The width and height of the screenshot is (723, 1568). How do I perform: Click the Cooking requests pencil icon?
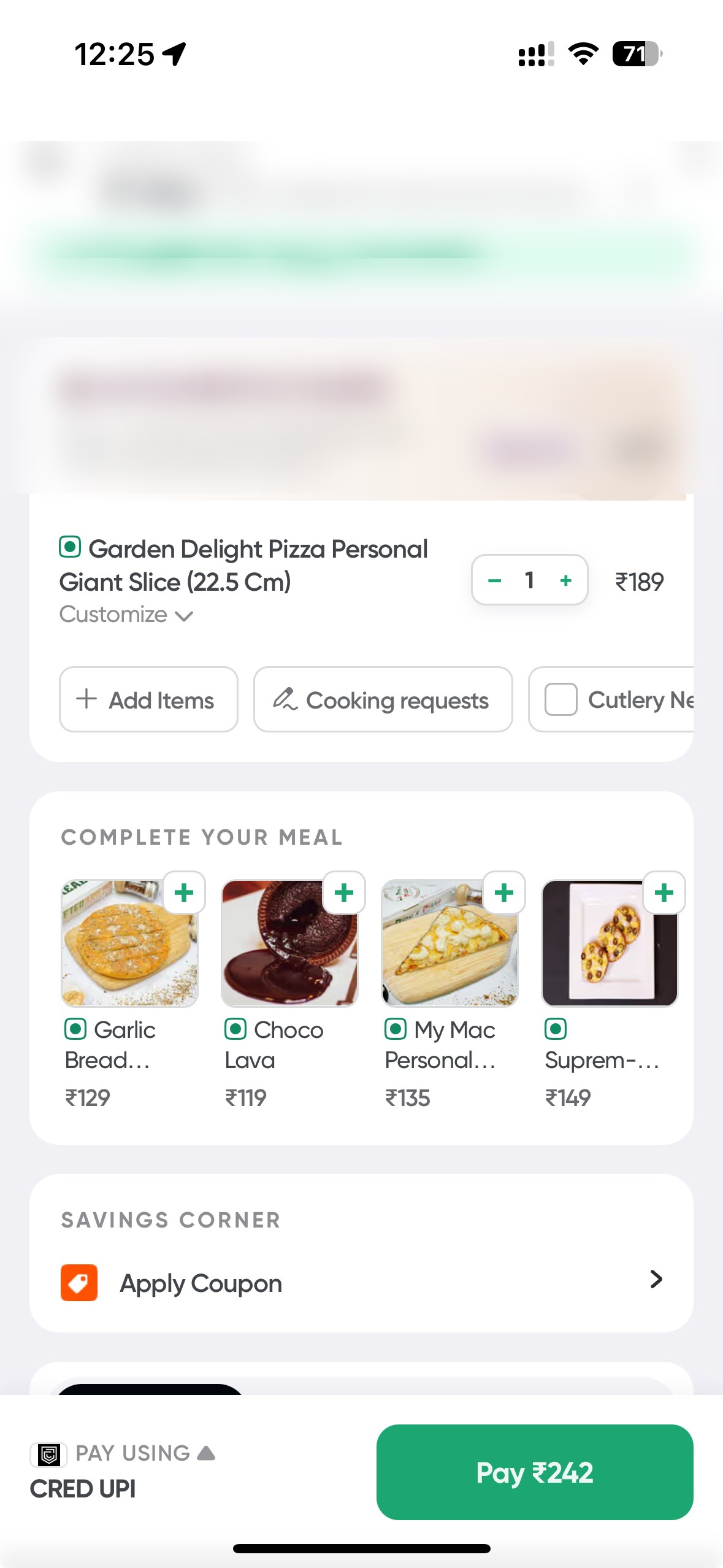click(x=286, y=699)
